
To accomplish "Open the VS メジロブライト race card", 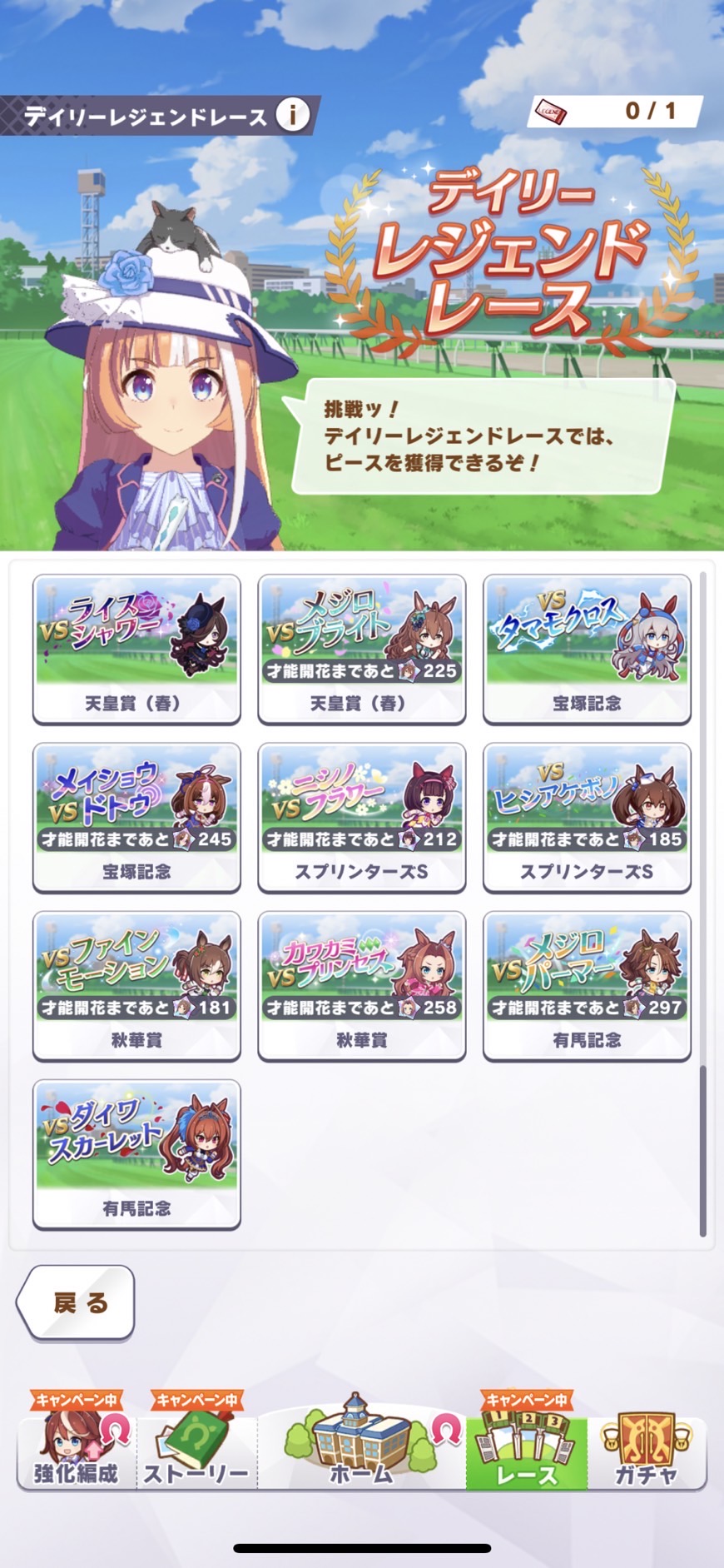I will pos(361,649).
